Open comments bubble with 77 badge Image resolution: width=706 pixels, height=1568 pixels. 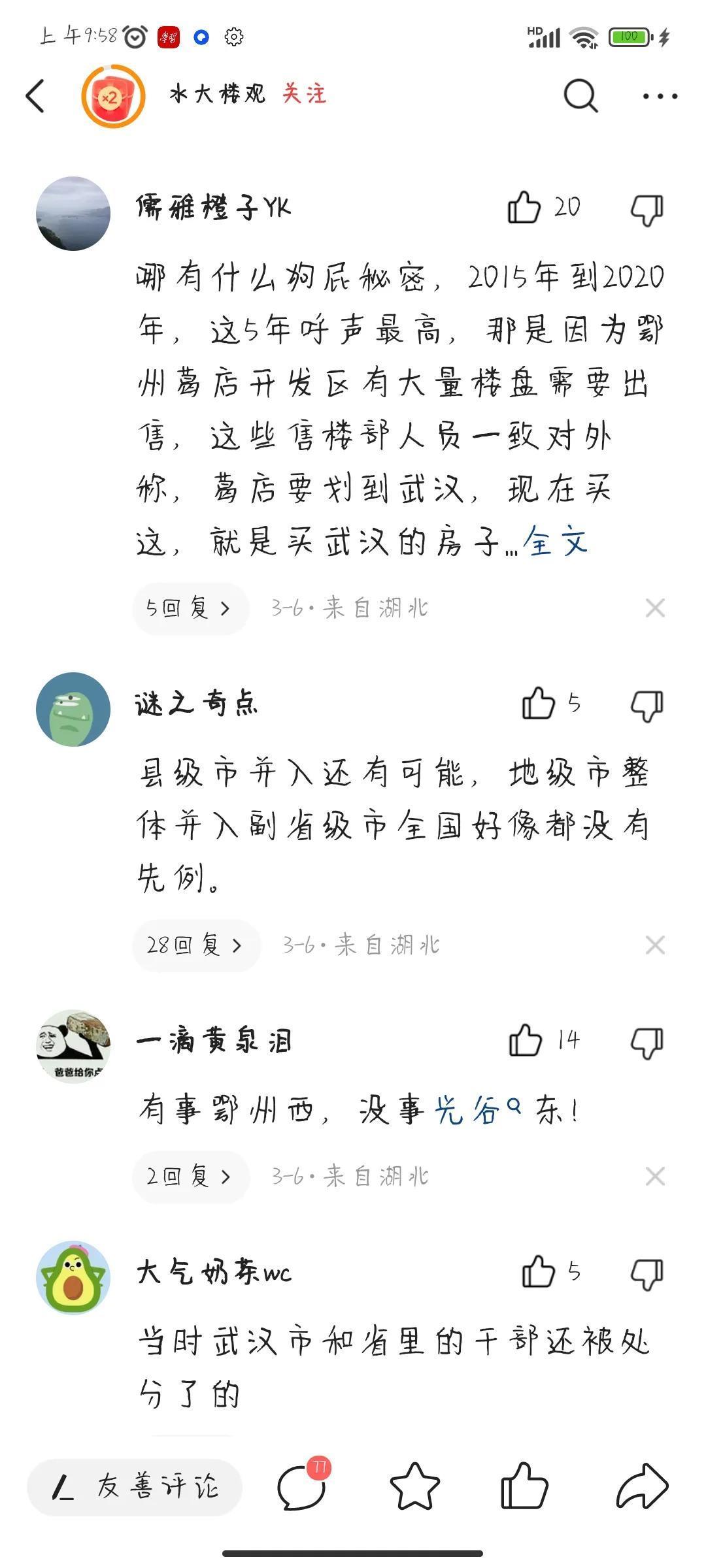(301, 1487)
